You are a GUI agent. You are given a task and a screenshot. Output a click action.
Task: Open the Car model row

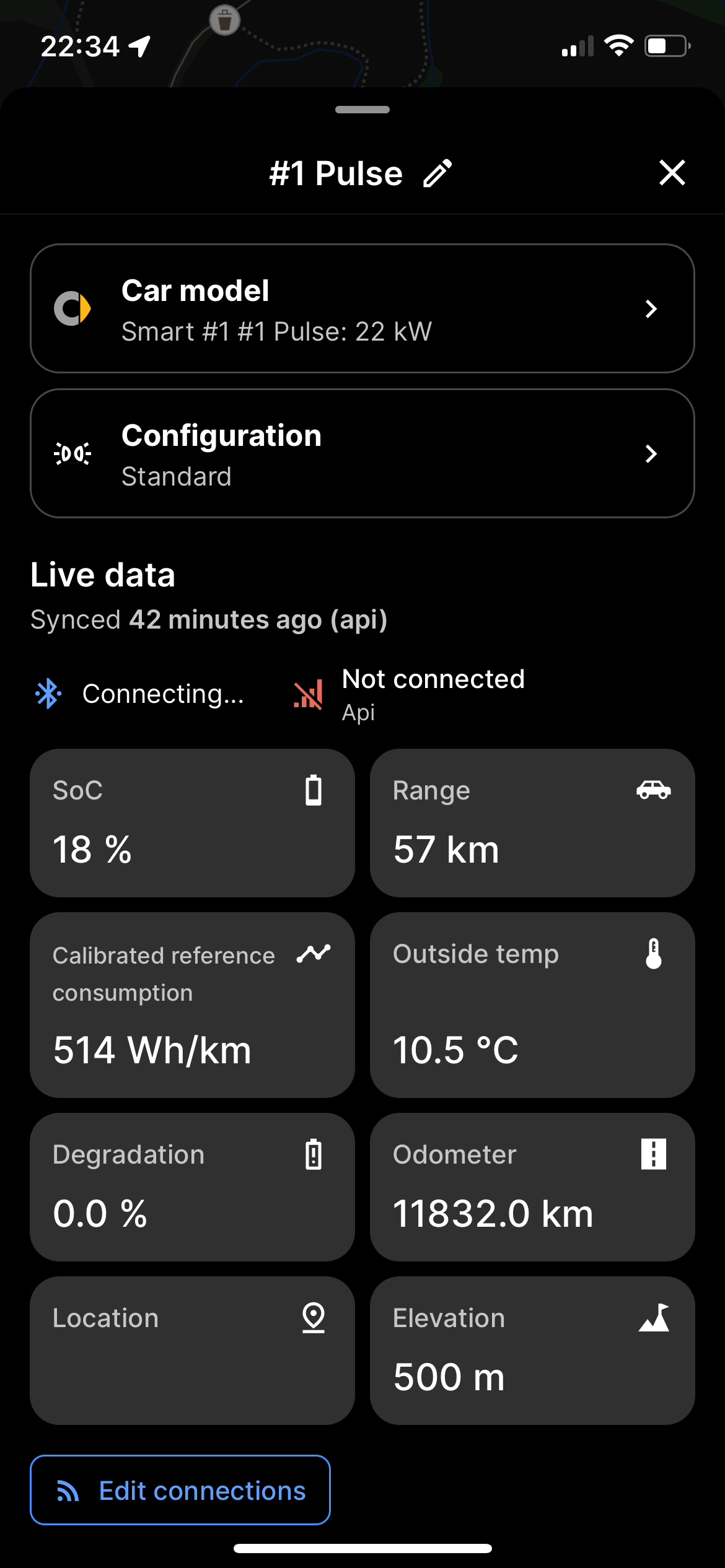click(x=362, y=308)
